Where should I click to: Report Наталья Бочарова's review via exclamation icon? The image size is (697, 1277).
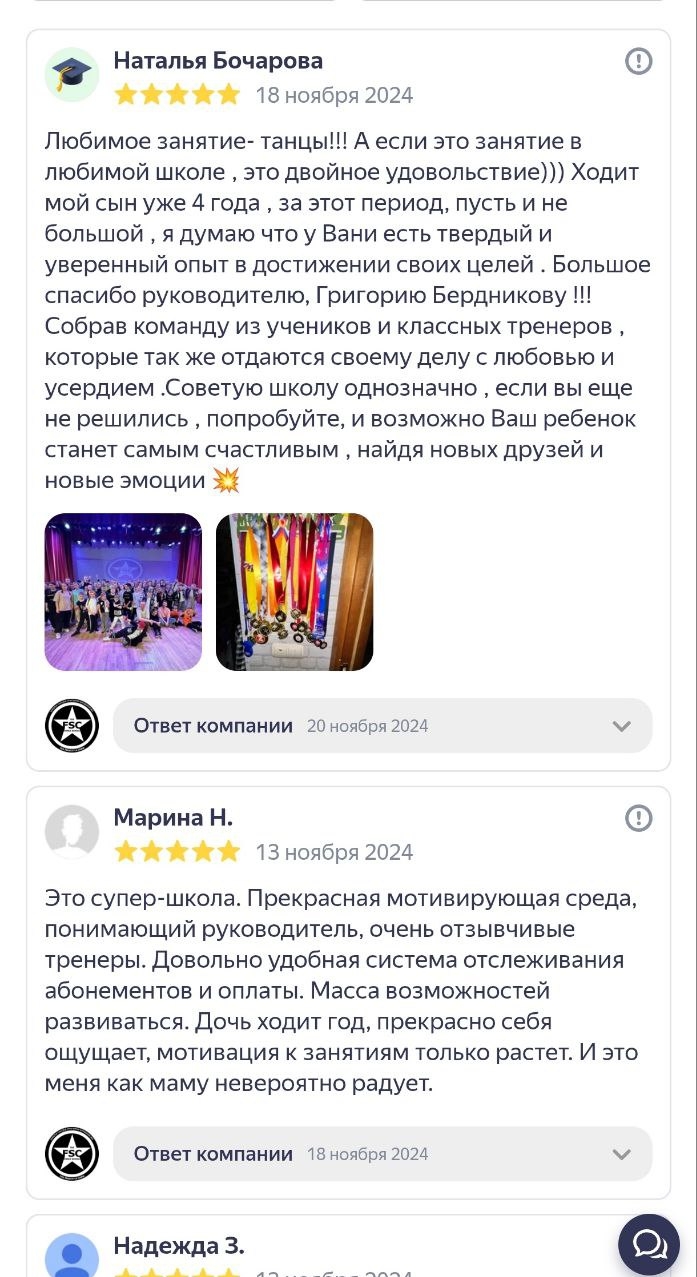click(x=638, y=62)
